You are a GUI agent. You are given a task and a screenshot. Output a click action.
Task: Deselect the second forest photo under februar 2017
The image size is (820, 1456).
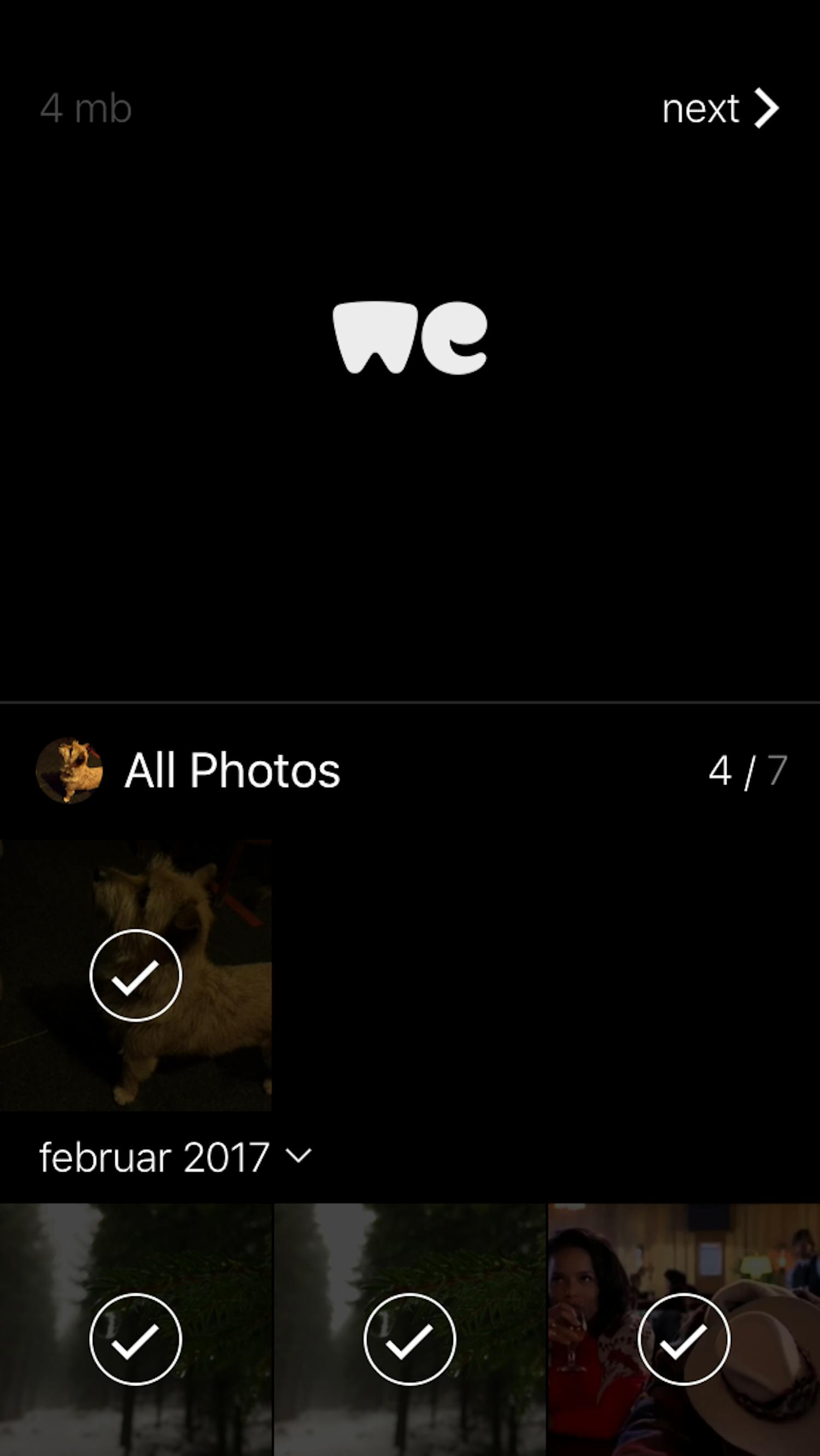[x=409, y=1339]
